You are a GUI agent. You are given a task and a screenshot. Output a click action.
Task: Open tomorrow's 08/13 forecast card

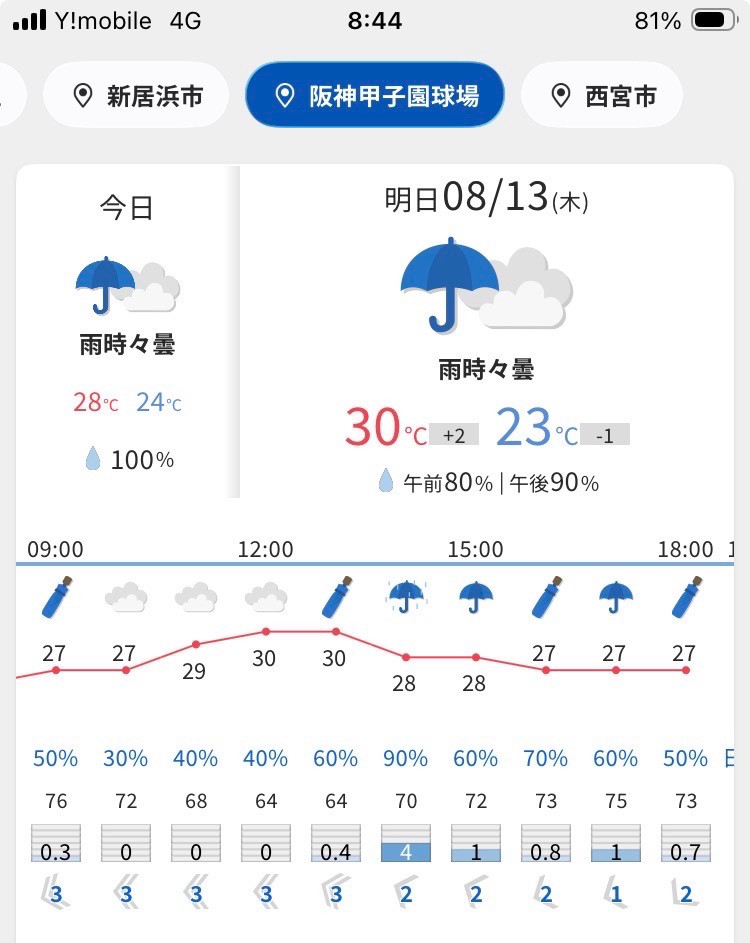[x=486, y=332]
